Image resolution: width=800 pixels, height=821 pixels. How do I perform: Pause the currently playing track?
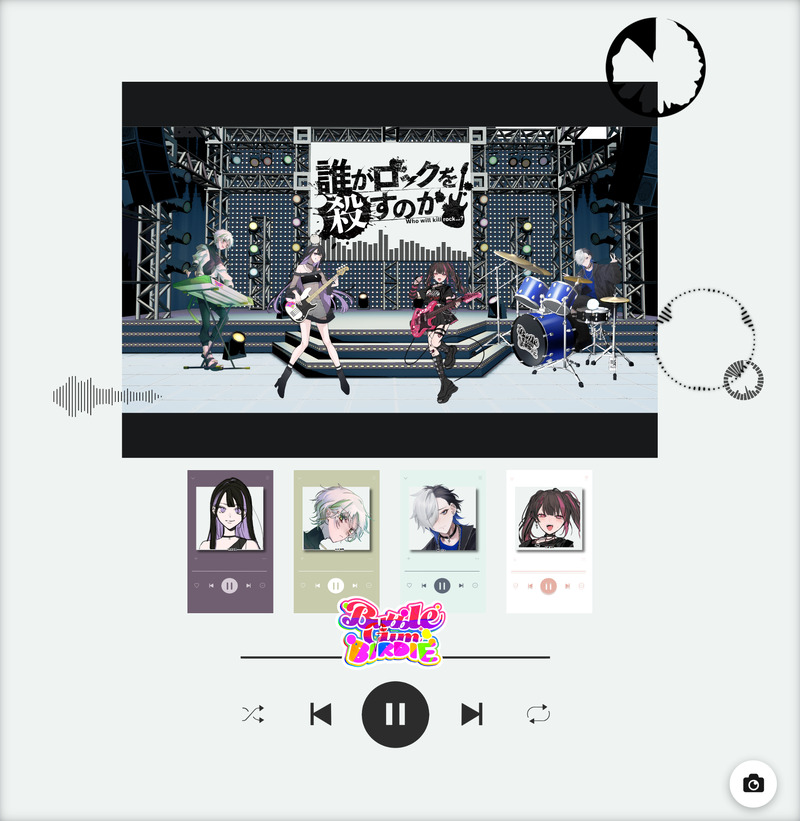[x=395, y=714]
